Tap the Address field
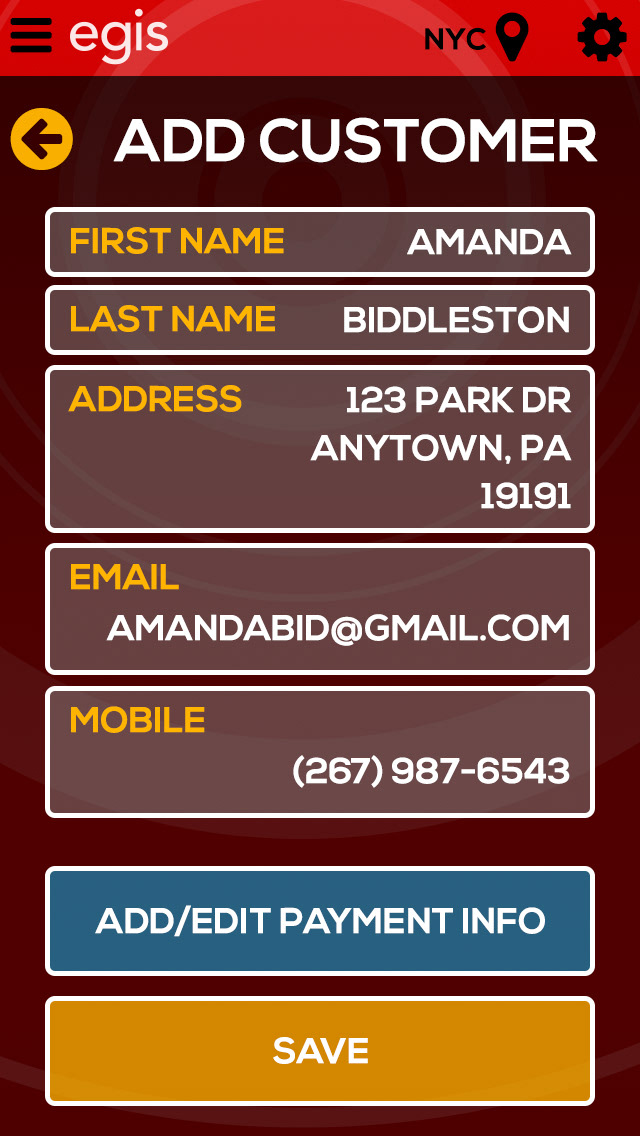The height and width of the screenshot is (1136, 640). [x=320, y=449]
